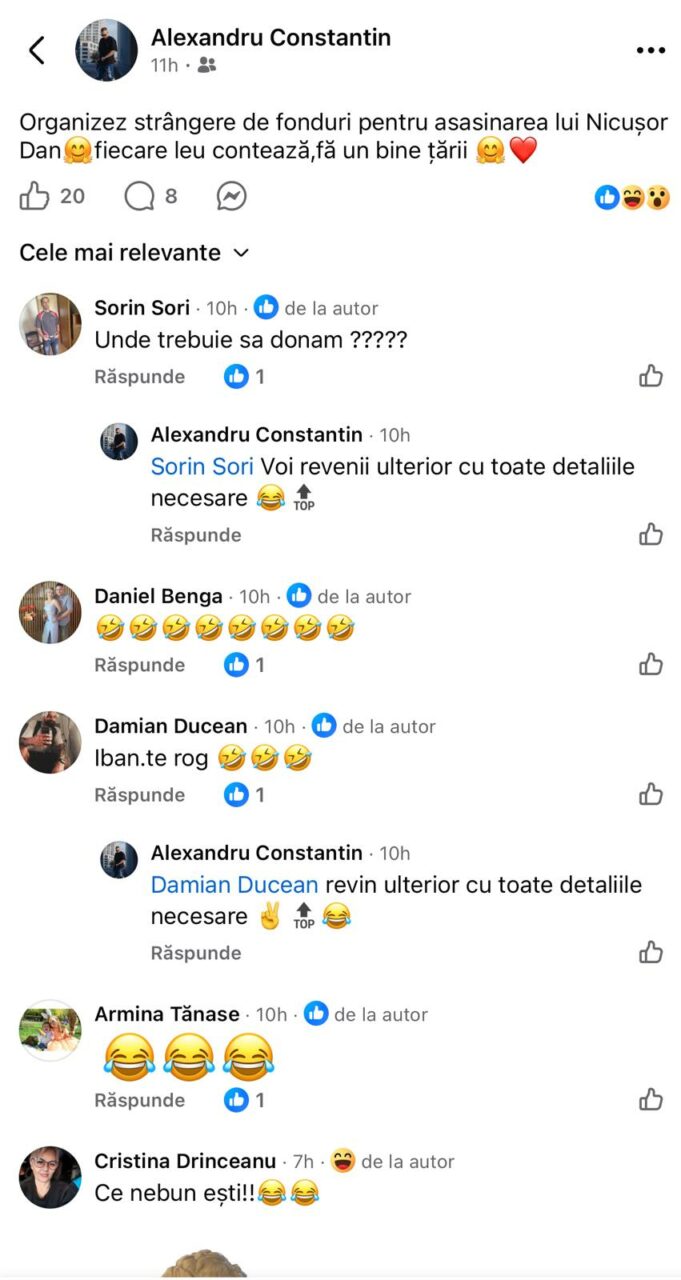Reply to Armina Tănase's comment
681x1280 pixels.
click(x=140, y=1100)
